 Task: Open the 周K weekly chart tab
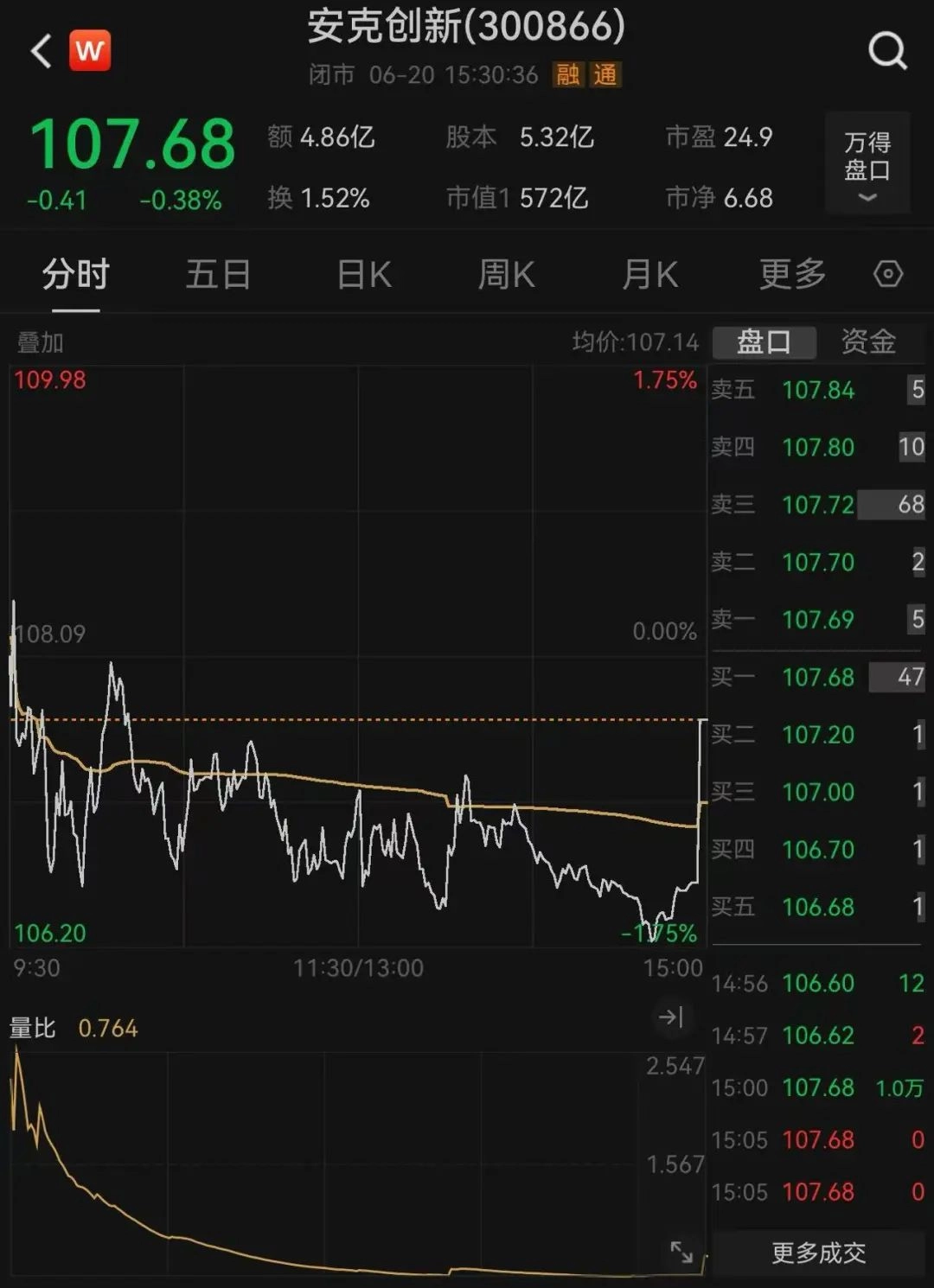[x=506, y=274]
